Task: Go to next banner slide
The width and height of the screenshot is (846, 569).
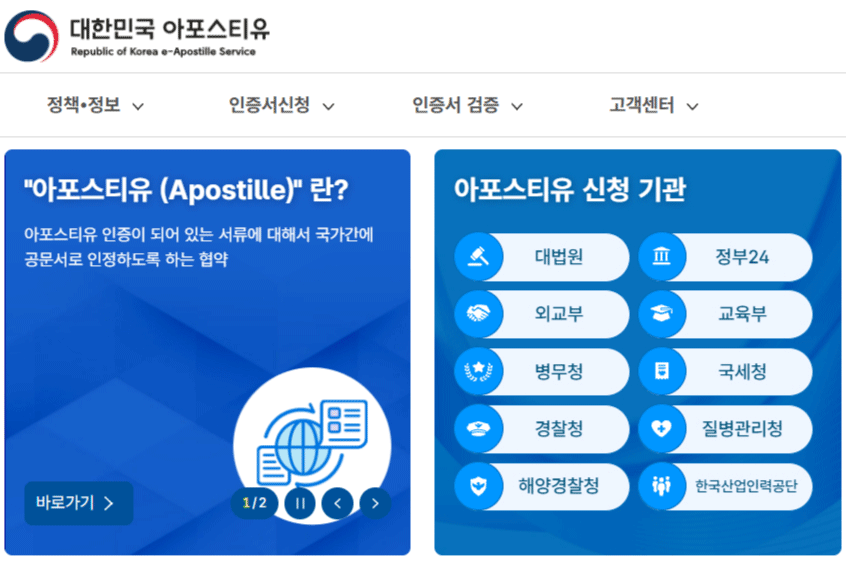Action: click(x=375, y=503)
